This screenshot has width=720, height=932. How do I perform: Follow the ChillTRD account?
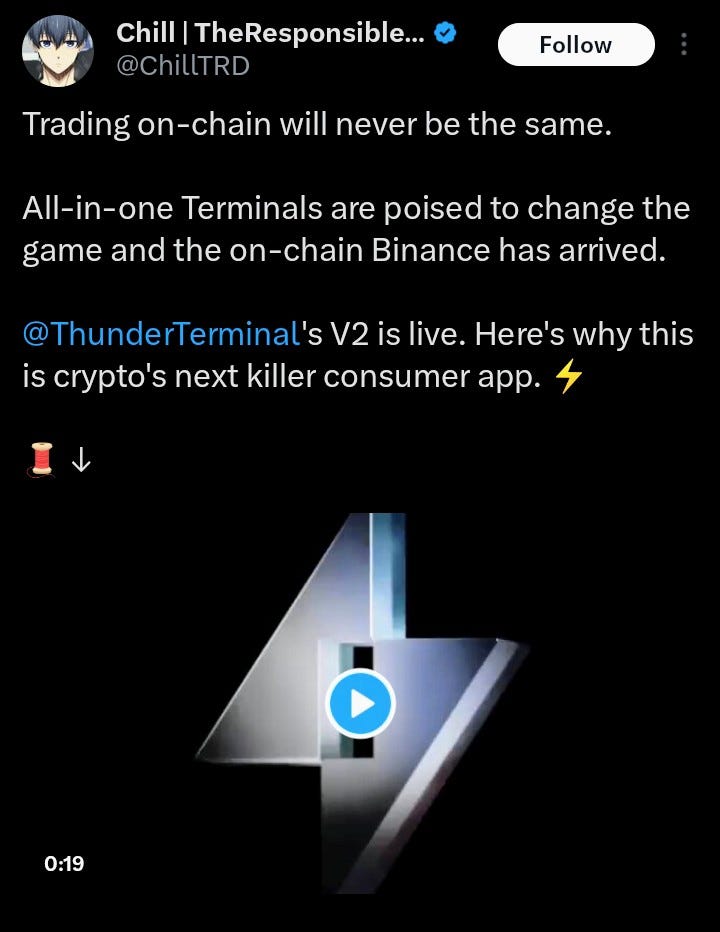pyautogui.click(x=575, y=45)
